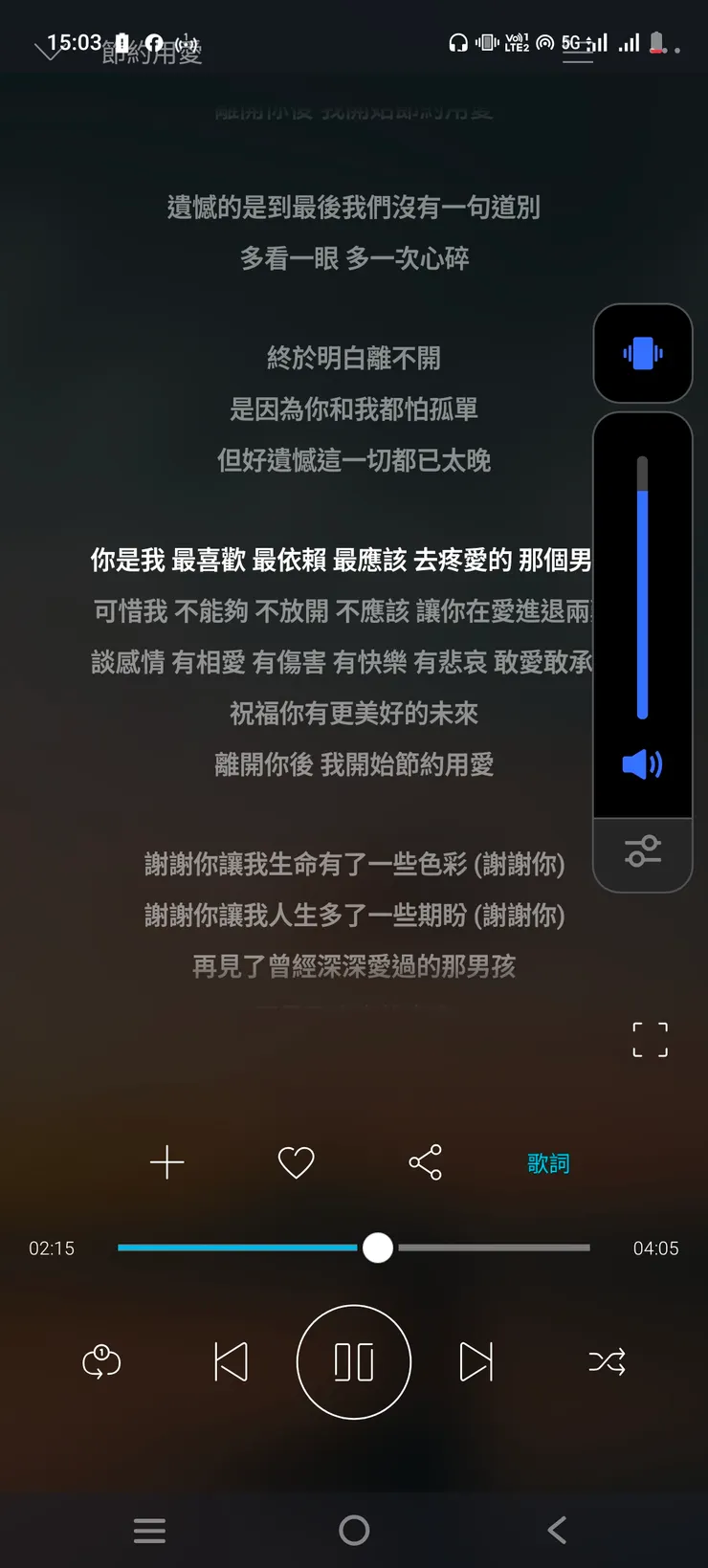
Task: Go back to the previous track
Action: [232, 1361]
